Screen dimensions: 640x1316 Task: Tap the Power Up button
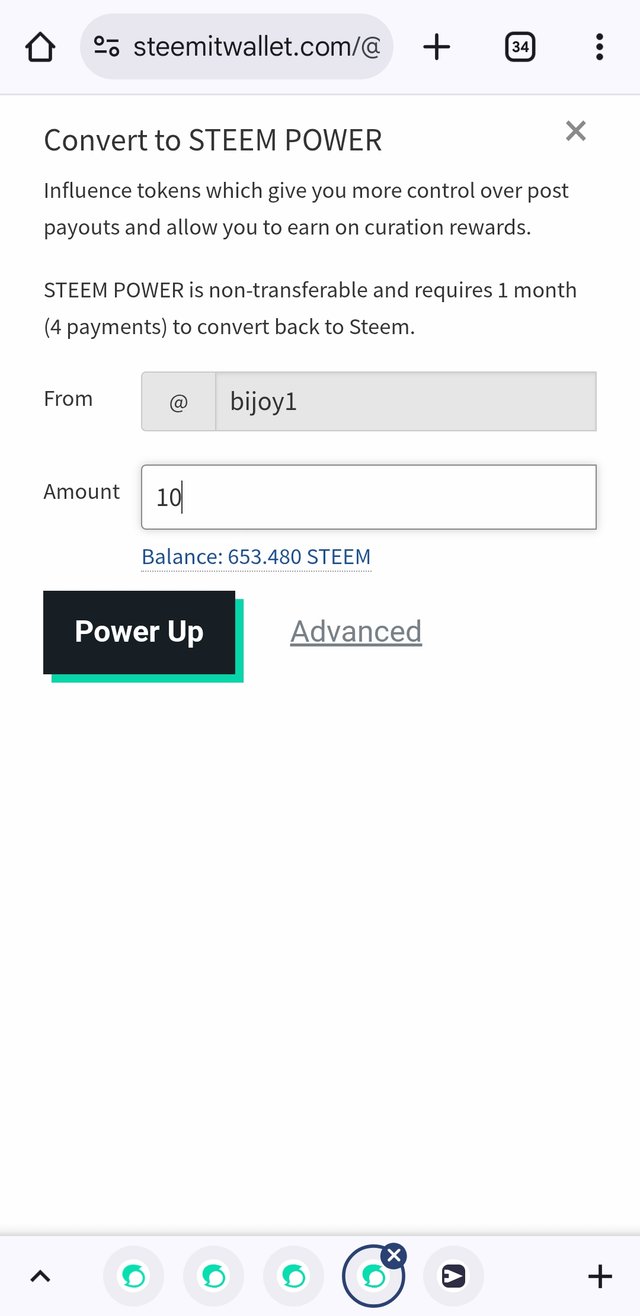pyautogui.click(x=139, y=632)
